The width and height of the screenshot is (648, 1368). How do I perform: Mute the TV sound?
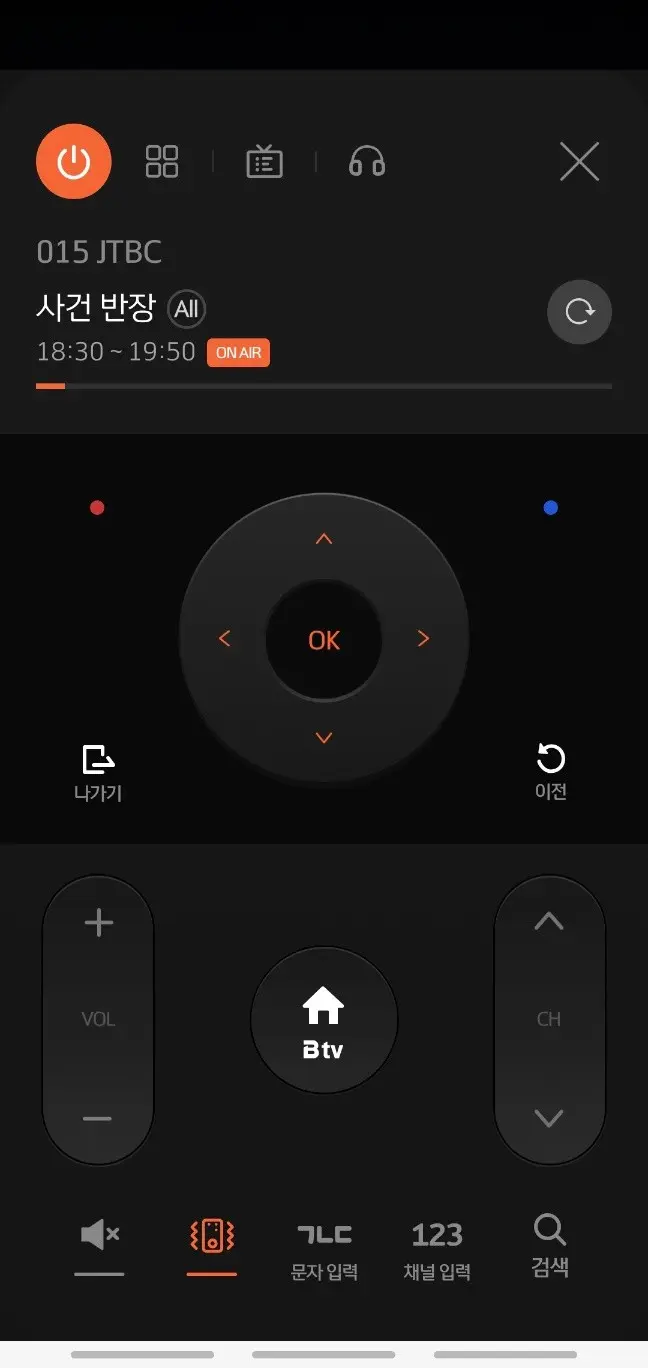pyautogui.click(x=99, y=1237)
